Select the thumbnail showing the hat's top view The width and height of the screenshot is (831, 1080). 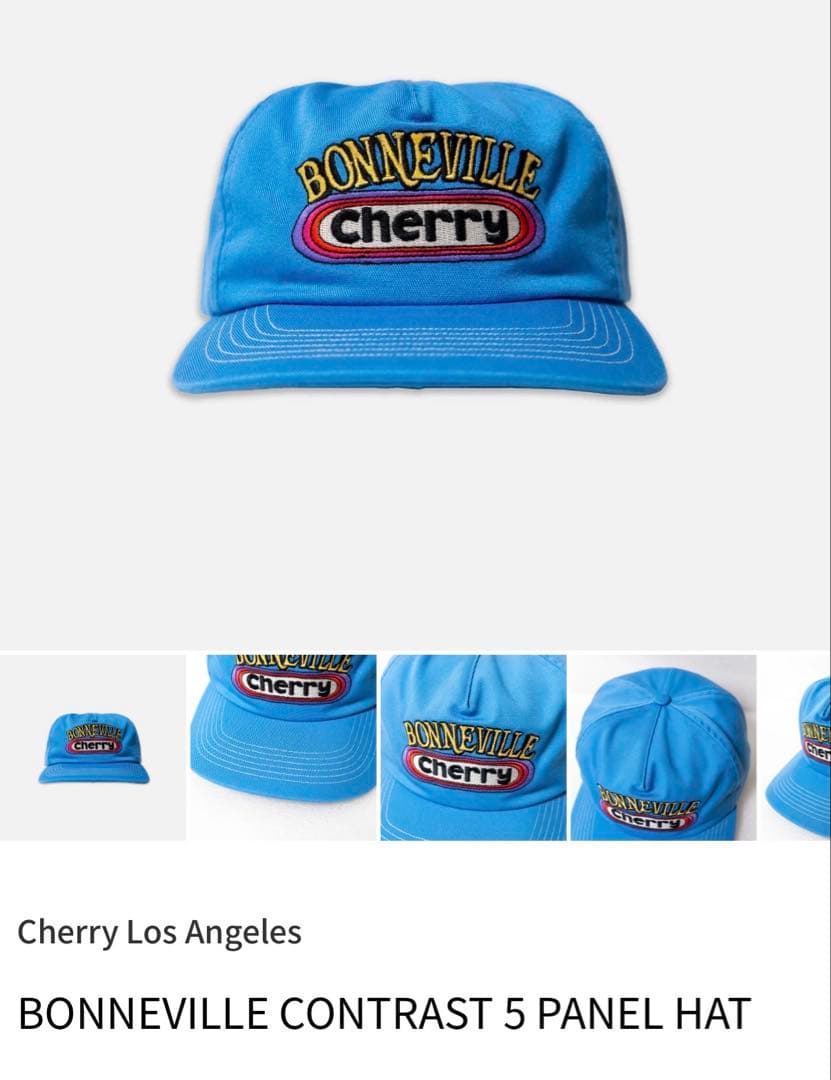click(663, 747)
